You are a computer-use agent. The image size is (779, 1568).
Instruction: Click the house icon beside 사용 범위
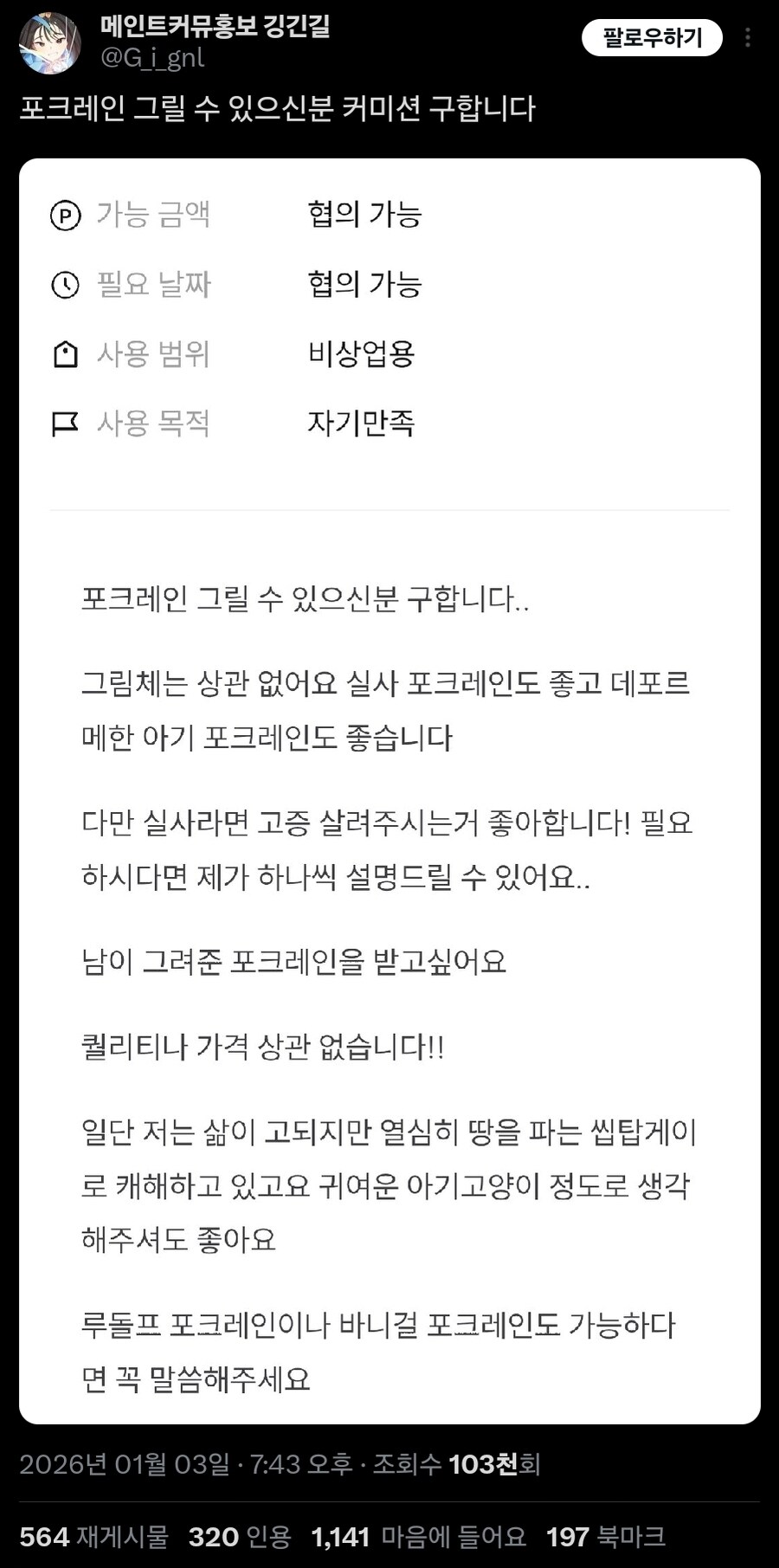click(x=65, y=353)
